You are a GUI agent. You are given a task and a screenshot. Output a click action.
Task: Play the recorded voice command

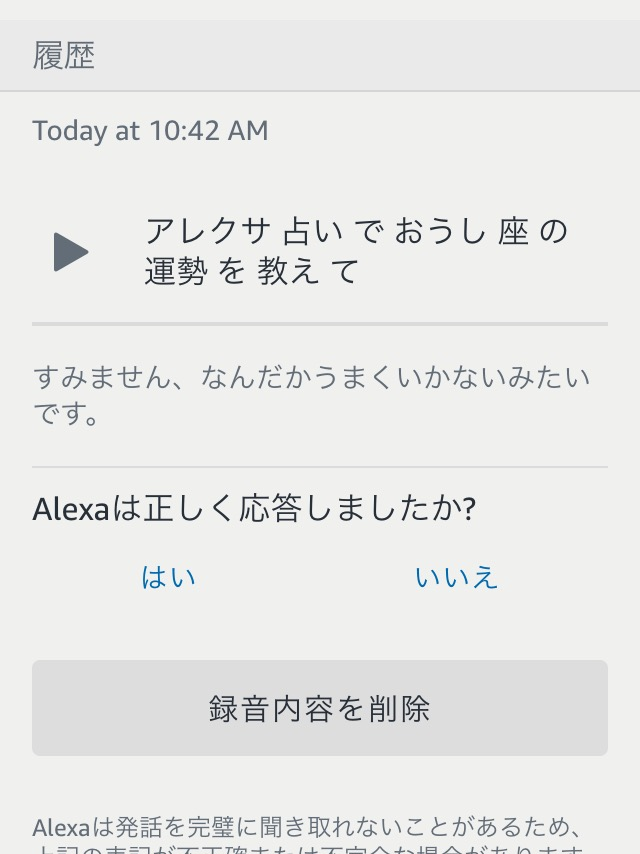coord(71,252)
